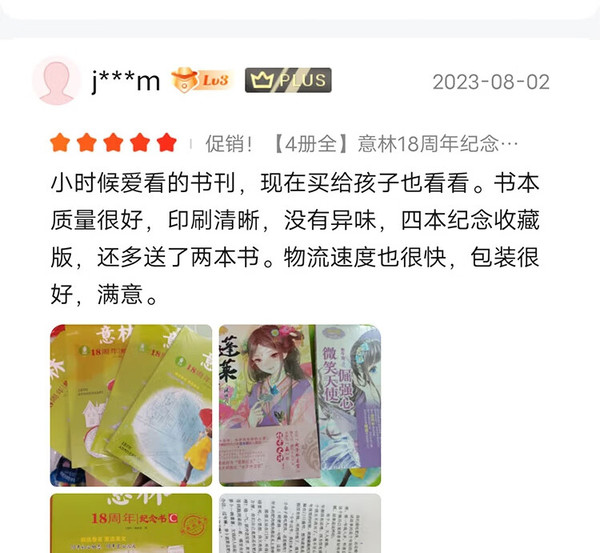View the review photo with 微笑天使 book
This screenshot has width=600, height=553.
(x=300, y=404)
